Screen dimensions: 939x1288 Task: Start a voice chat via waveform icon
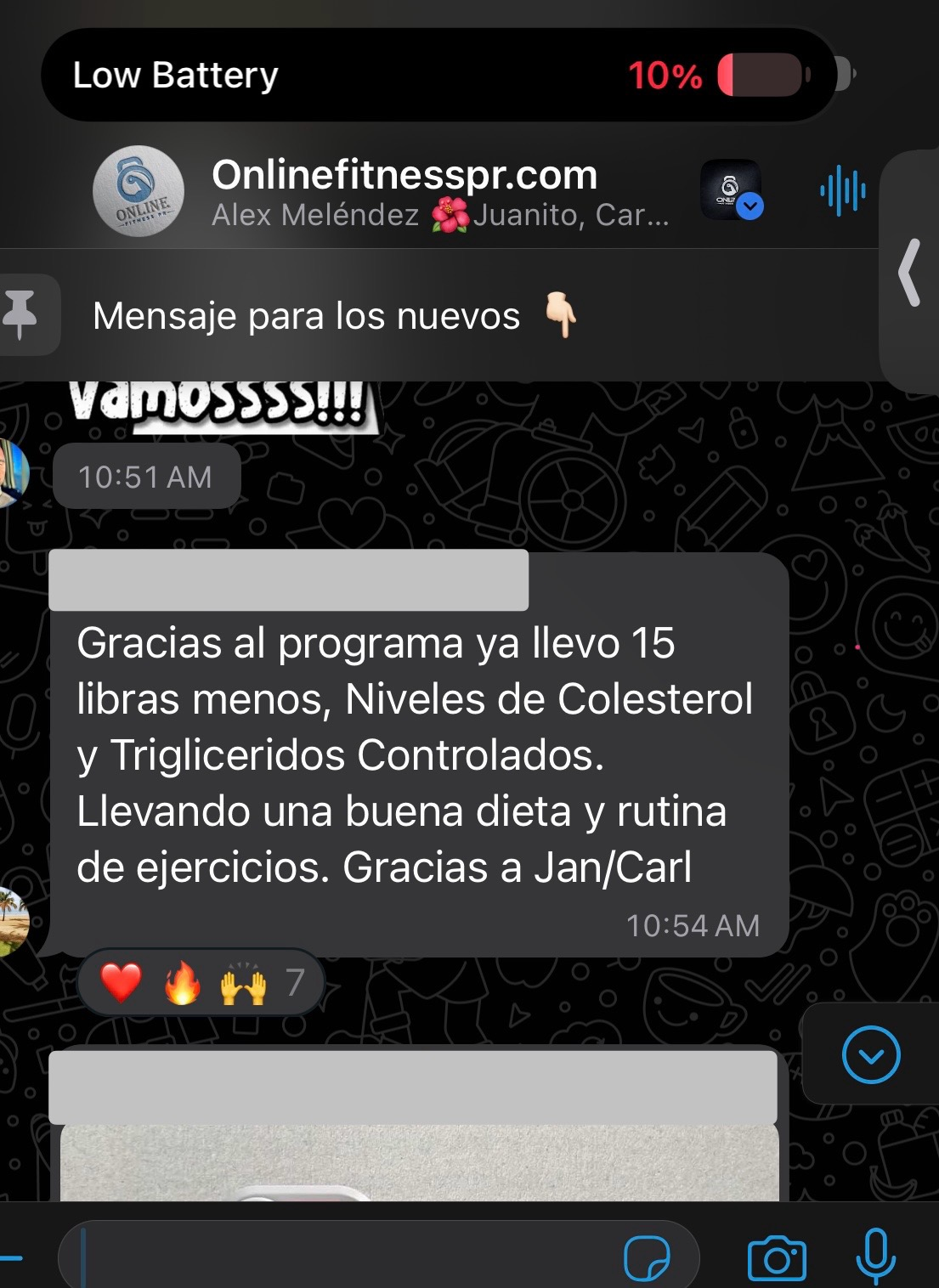842,190
